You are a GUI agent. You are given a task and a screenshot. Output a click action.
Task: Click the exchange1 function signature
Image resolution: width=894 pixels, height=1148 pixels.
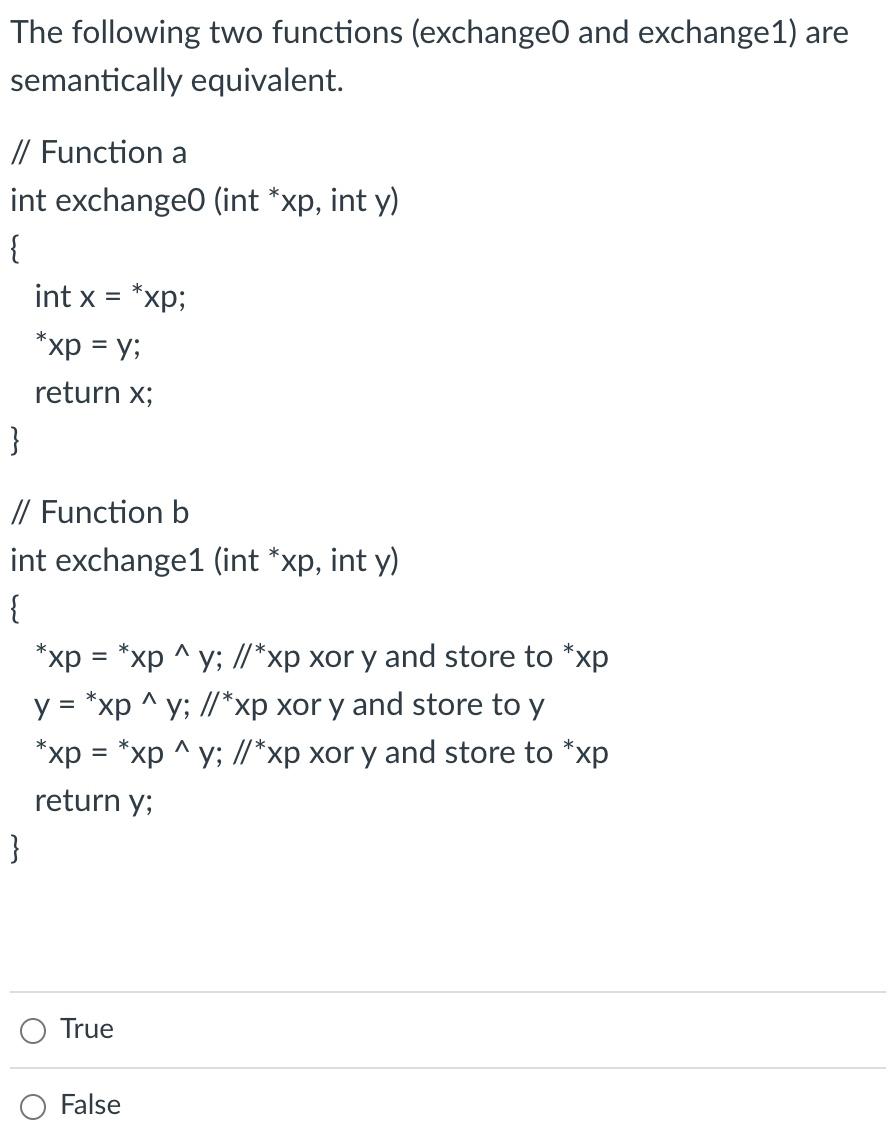coord(204,561)
